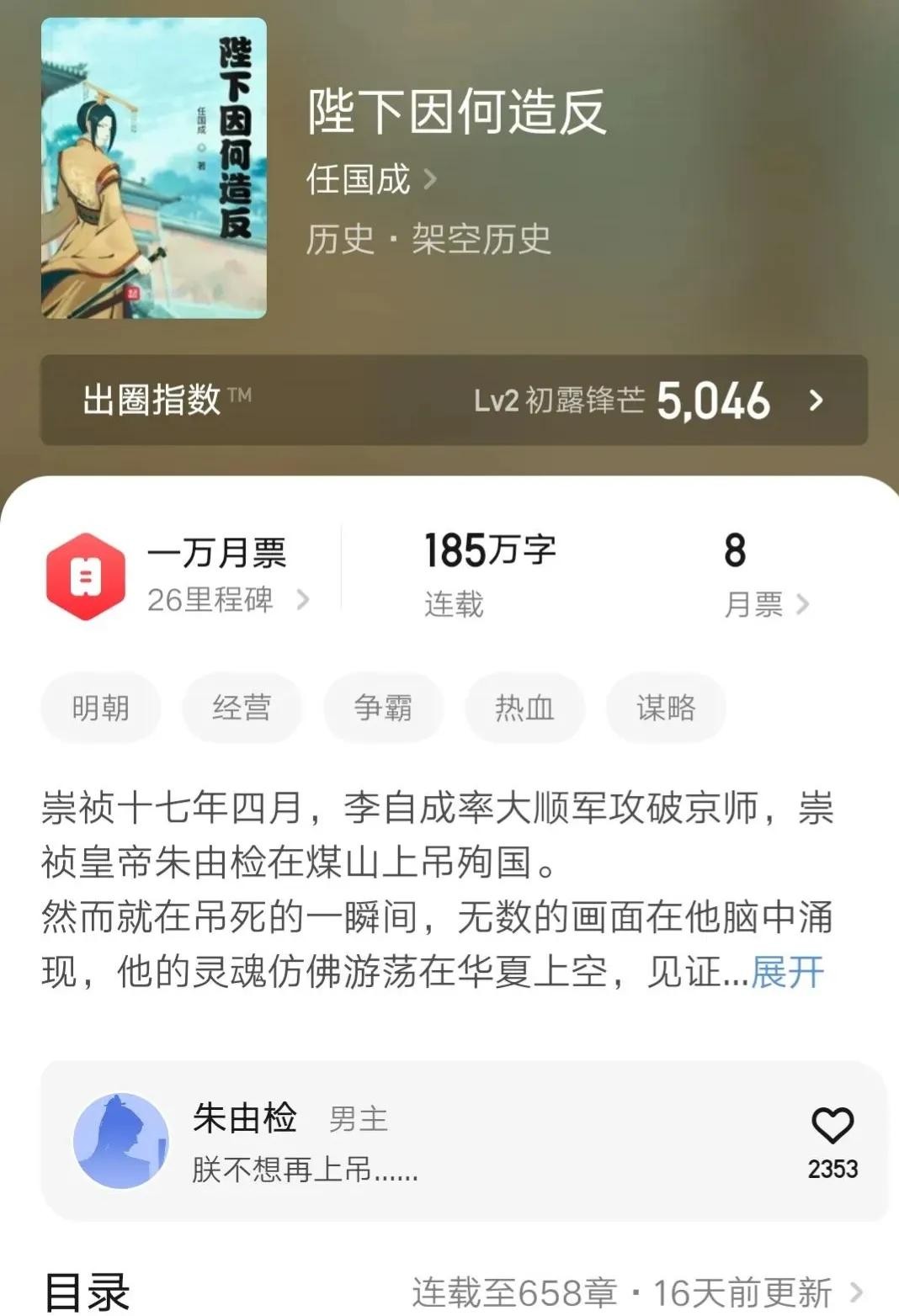
Task: Select the 热血 tag chip
Action: click(524, 708)
